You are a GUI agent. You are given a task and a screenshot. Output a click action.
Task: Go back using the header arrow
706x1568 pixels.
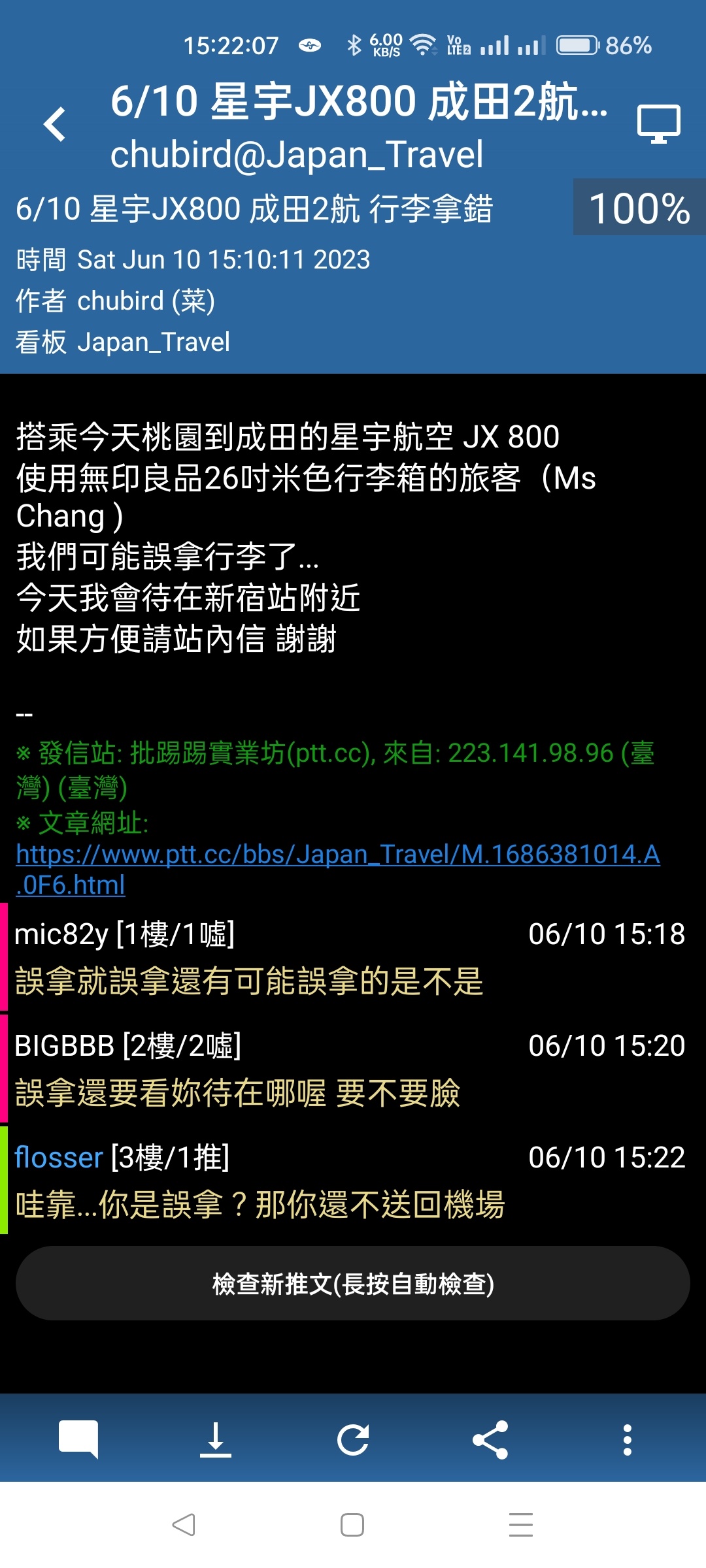(x=55, y=124)
